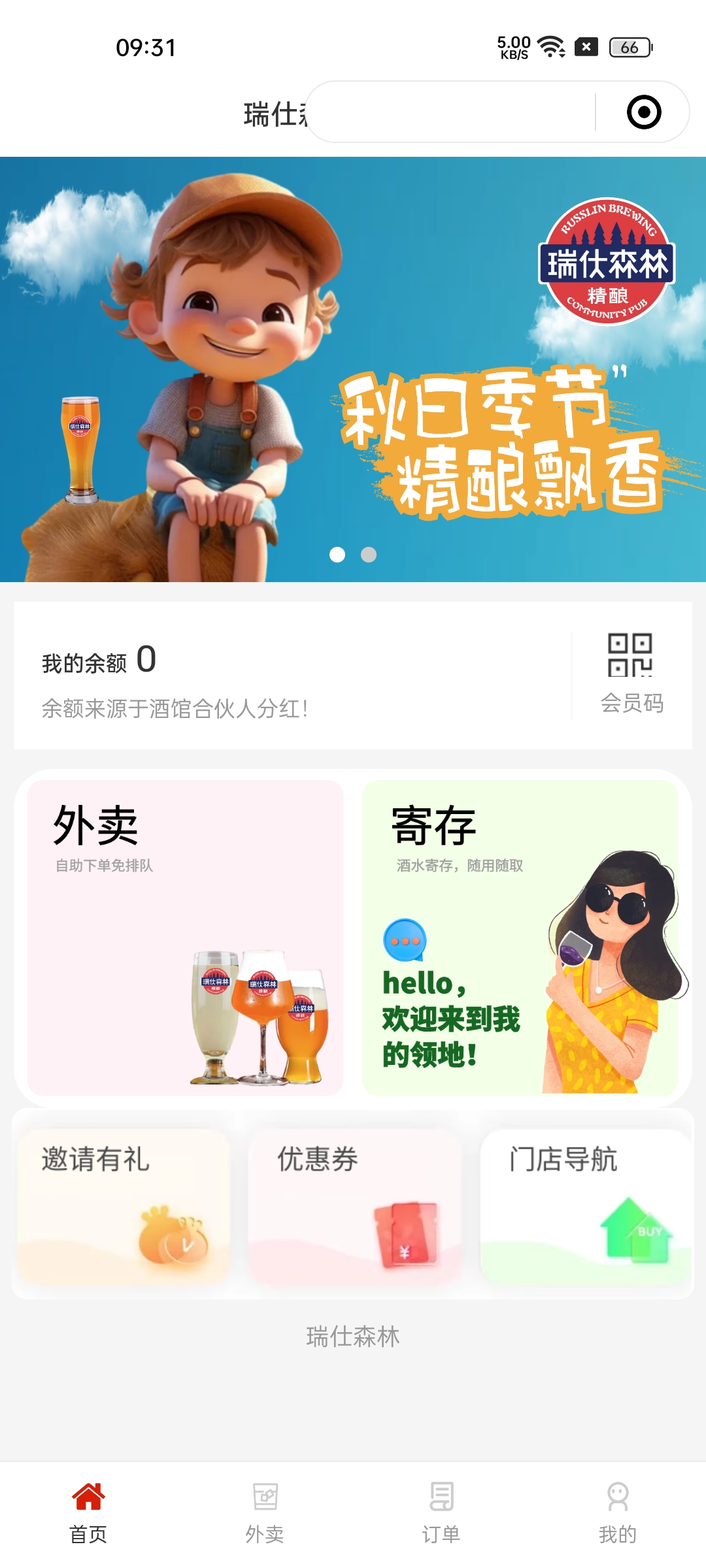Tap the mini program close target icon
Viewport: 706px width, 1568px height.
pos(644,112)
